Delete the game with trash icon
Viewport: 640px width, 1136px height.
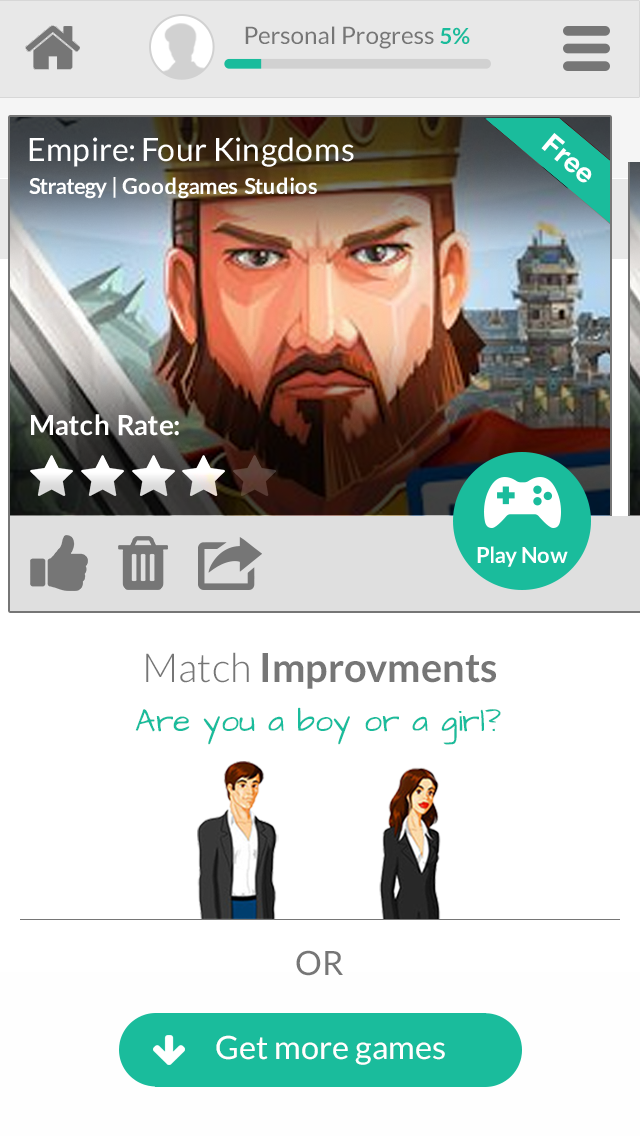pyautogui.click(x=143, y=563)
